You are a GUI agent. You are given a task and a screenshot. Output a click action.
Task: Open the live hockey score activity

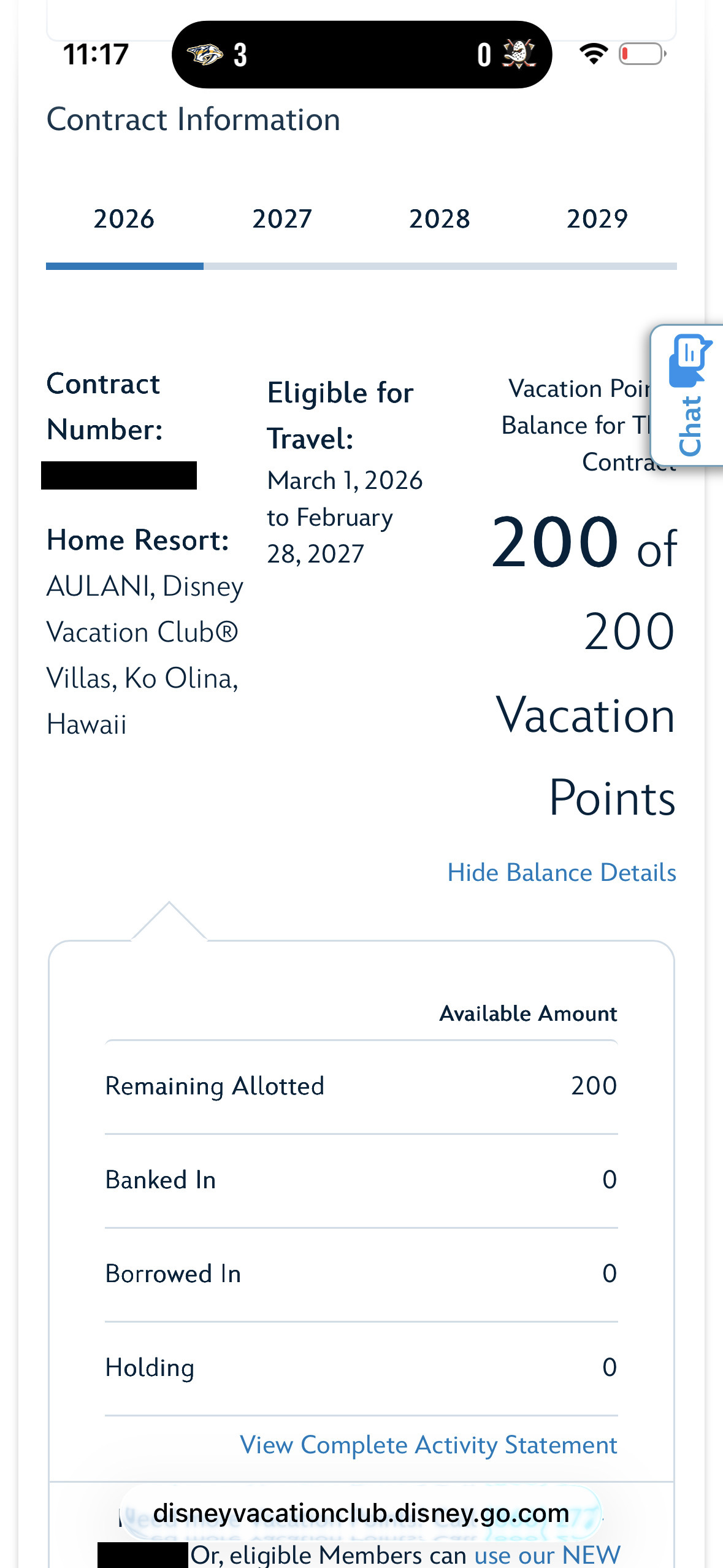(x=361, y=55)
